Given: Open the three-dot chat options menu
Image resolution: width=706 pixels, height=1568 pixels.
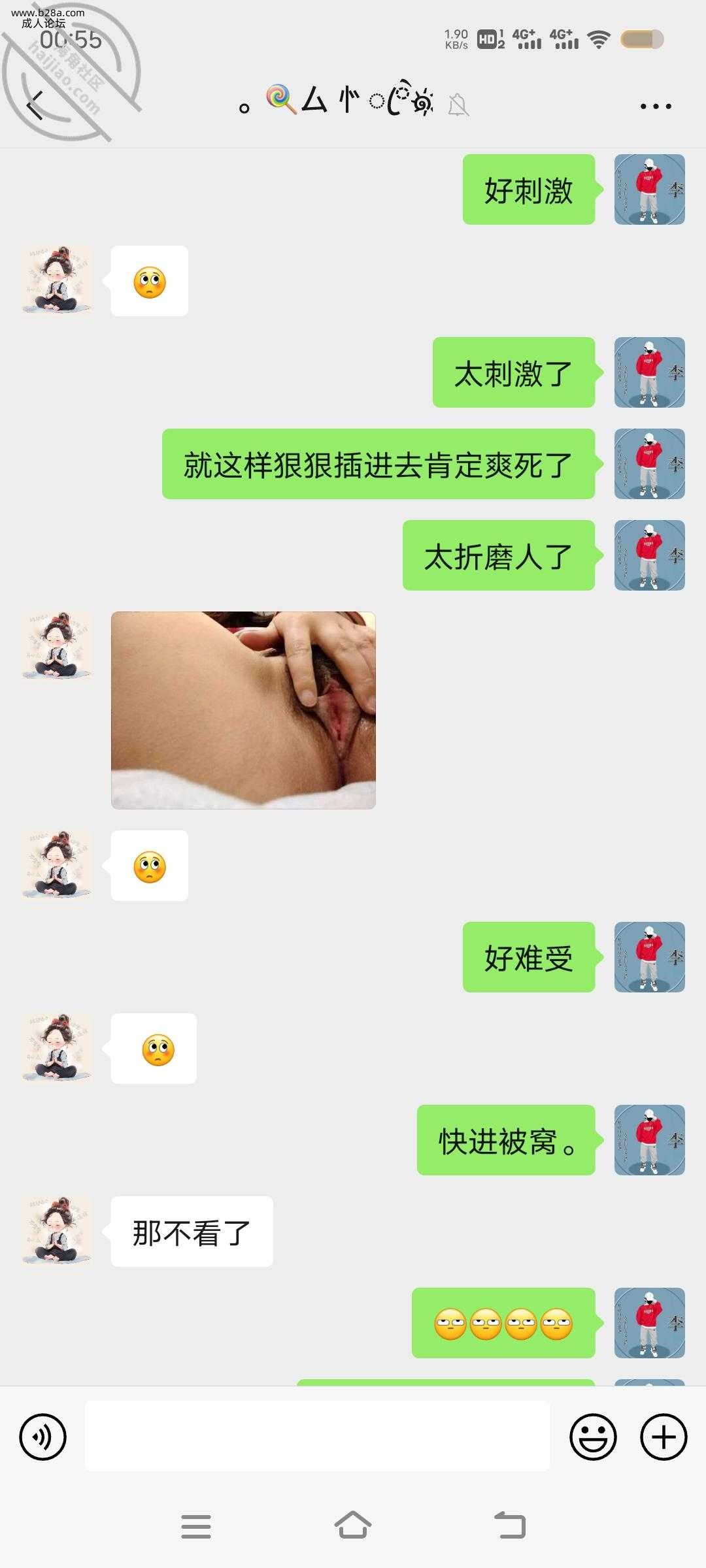Looking at the screenshot, I should (x=655, y=106).
